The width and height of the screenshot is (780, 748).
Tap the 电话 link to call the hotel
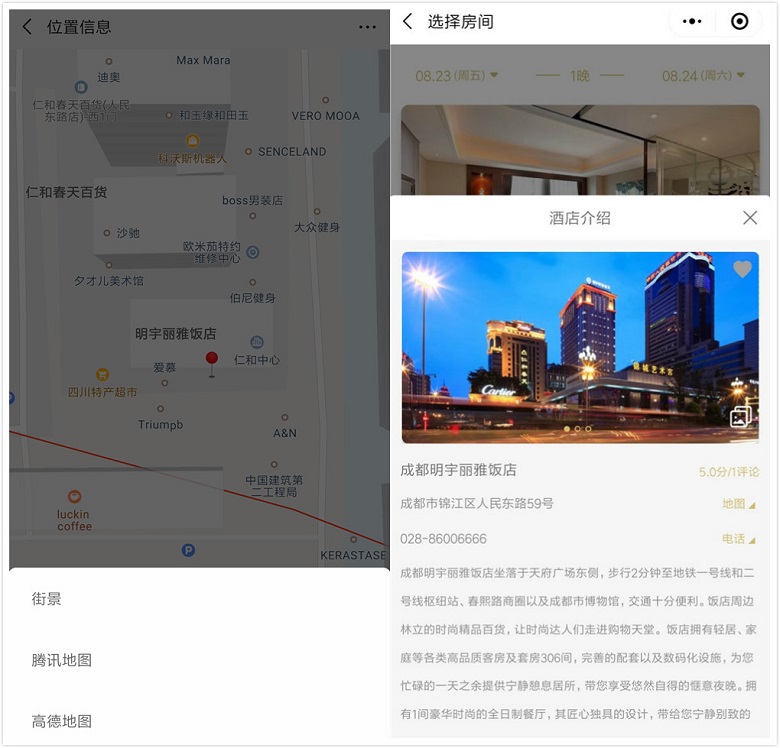pyautogui.click(x=739, y=539)
